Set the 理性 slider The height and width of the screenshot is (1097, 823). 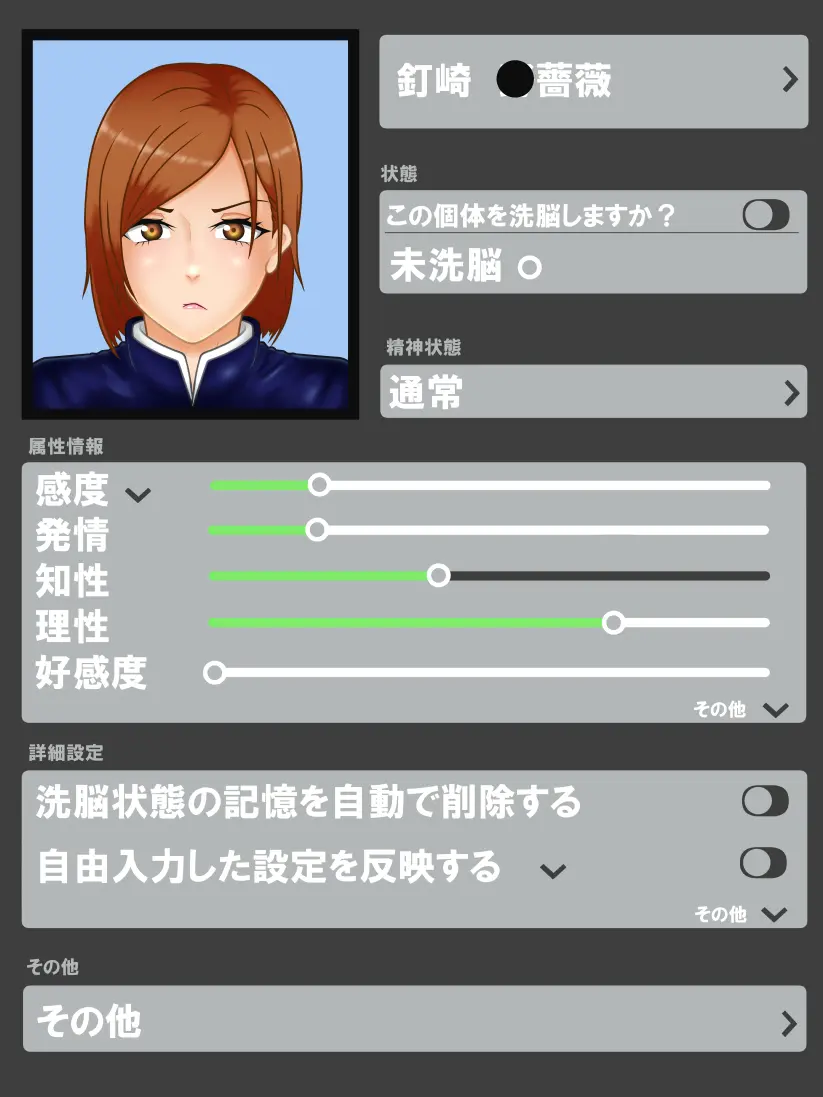pos(614,622)
